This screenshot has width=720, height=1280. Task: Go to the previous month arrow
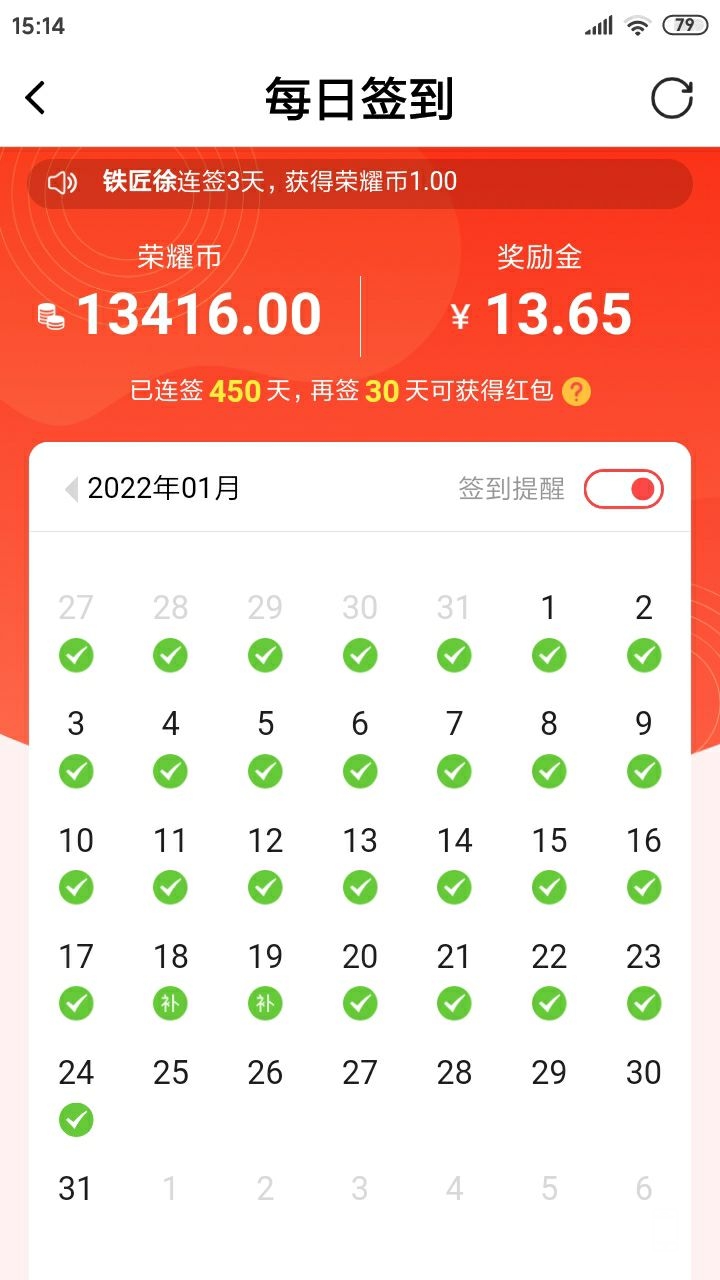[x=71, y=489]
